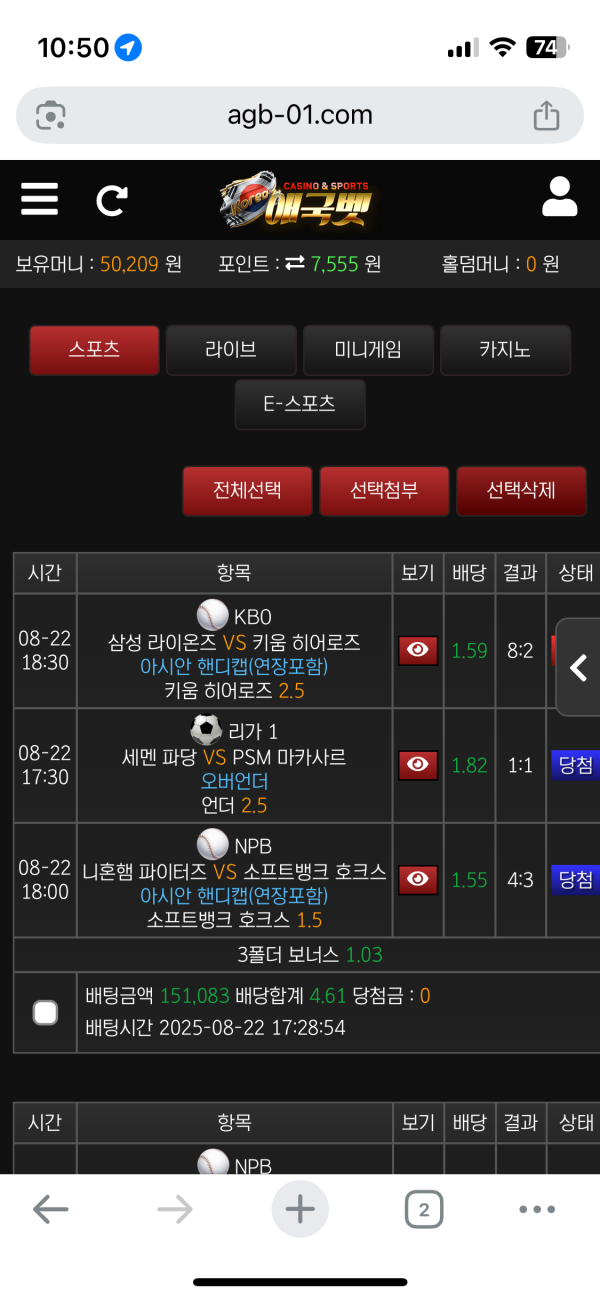This screenshot has height=1299, width=600.
Task: Go to the 카지노 tab
Action: tap(505, 350)
